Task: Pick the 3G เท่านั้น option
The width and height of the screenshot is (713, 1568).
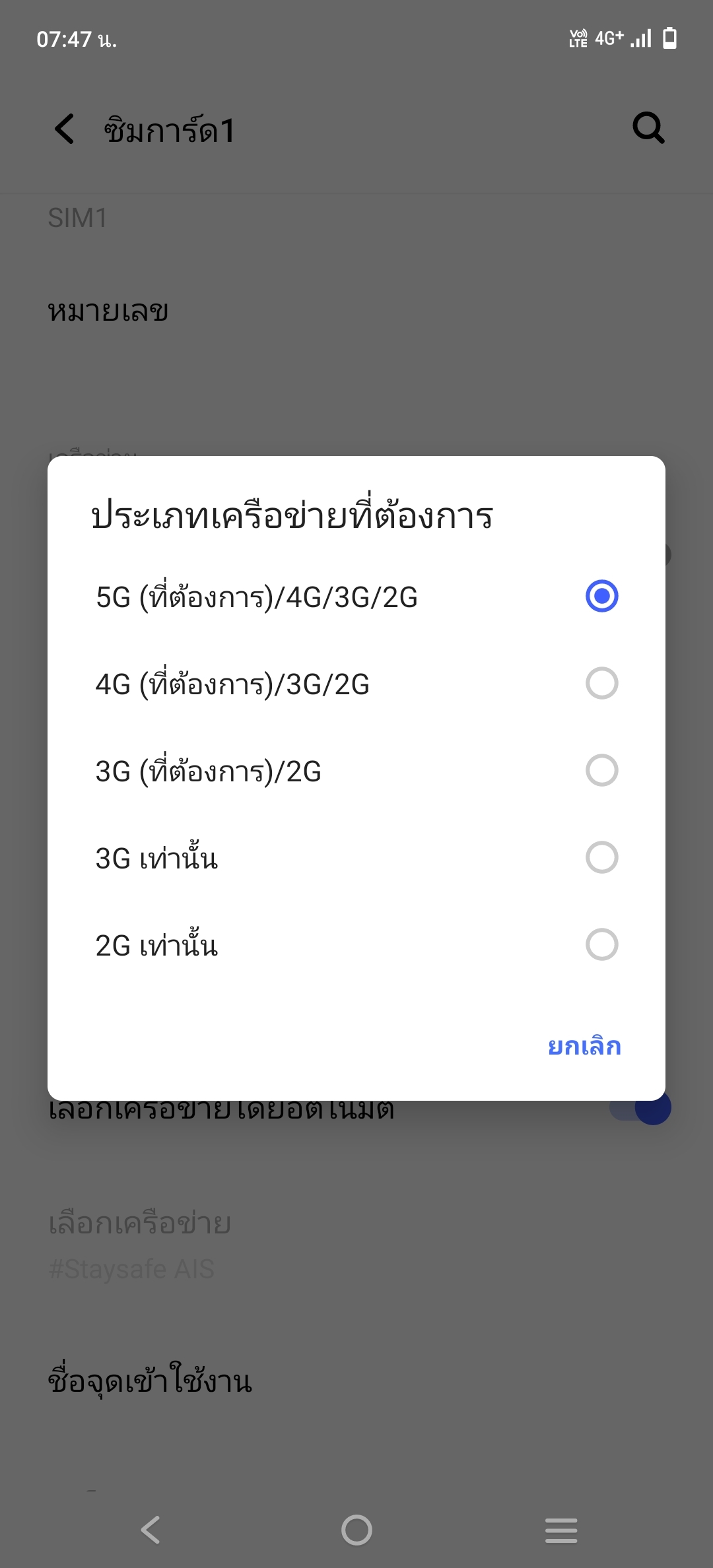Action: tap(356, 858)
